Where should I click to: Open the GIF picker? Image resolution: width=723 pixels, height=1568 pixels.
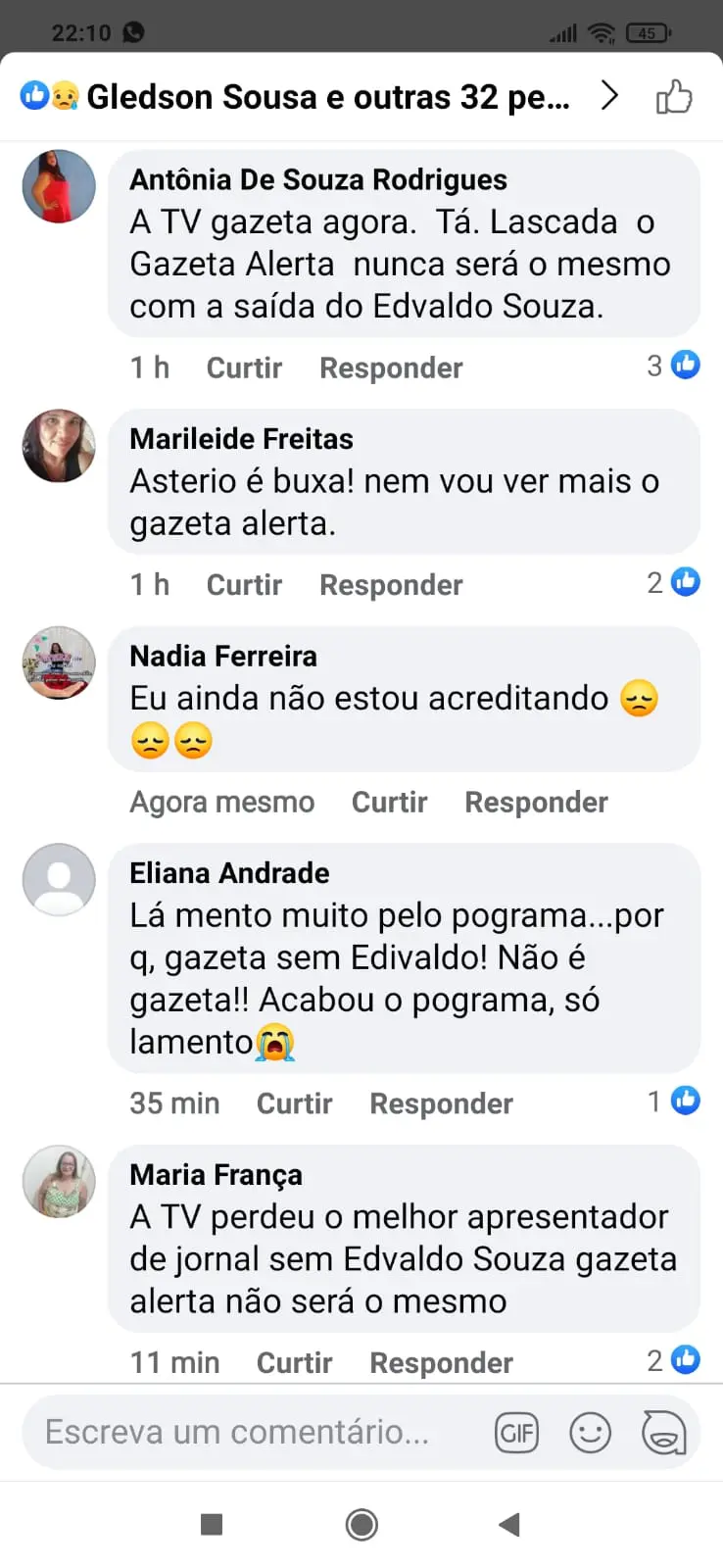(x=516, y=1433)
